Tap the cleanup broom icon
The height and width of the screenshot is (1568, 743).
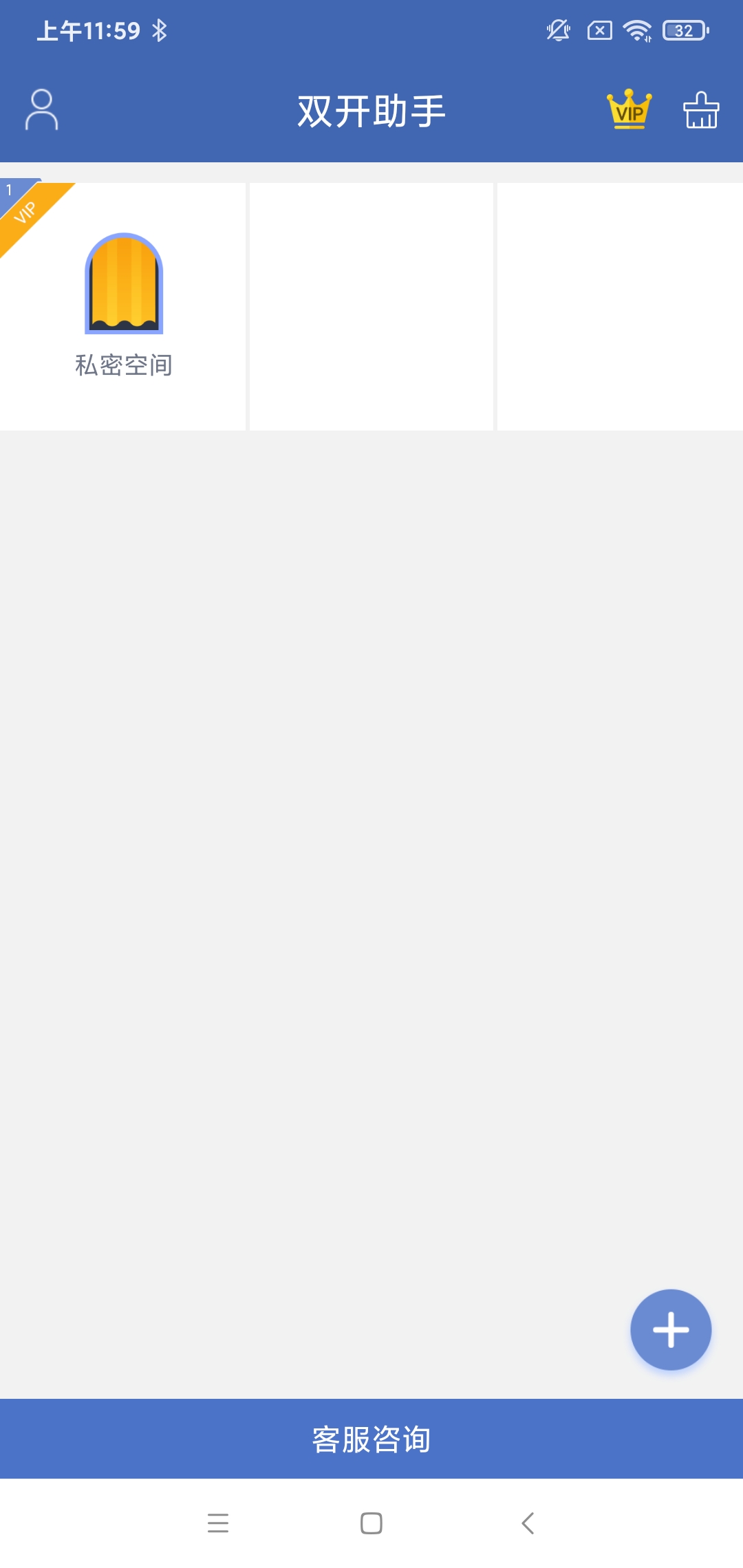pos(700,110)
